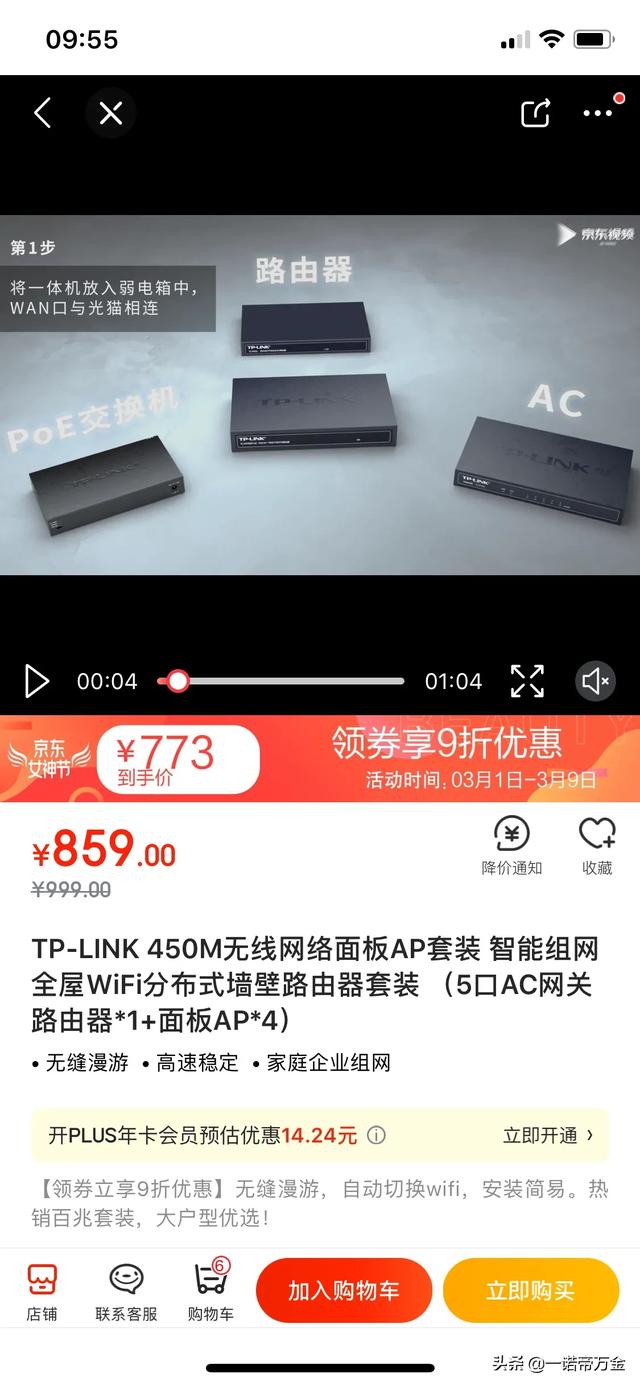640x1386 pixels.
Task: Add product to 收藏 favorites
Action: click(x=597, y=846)
